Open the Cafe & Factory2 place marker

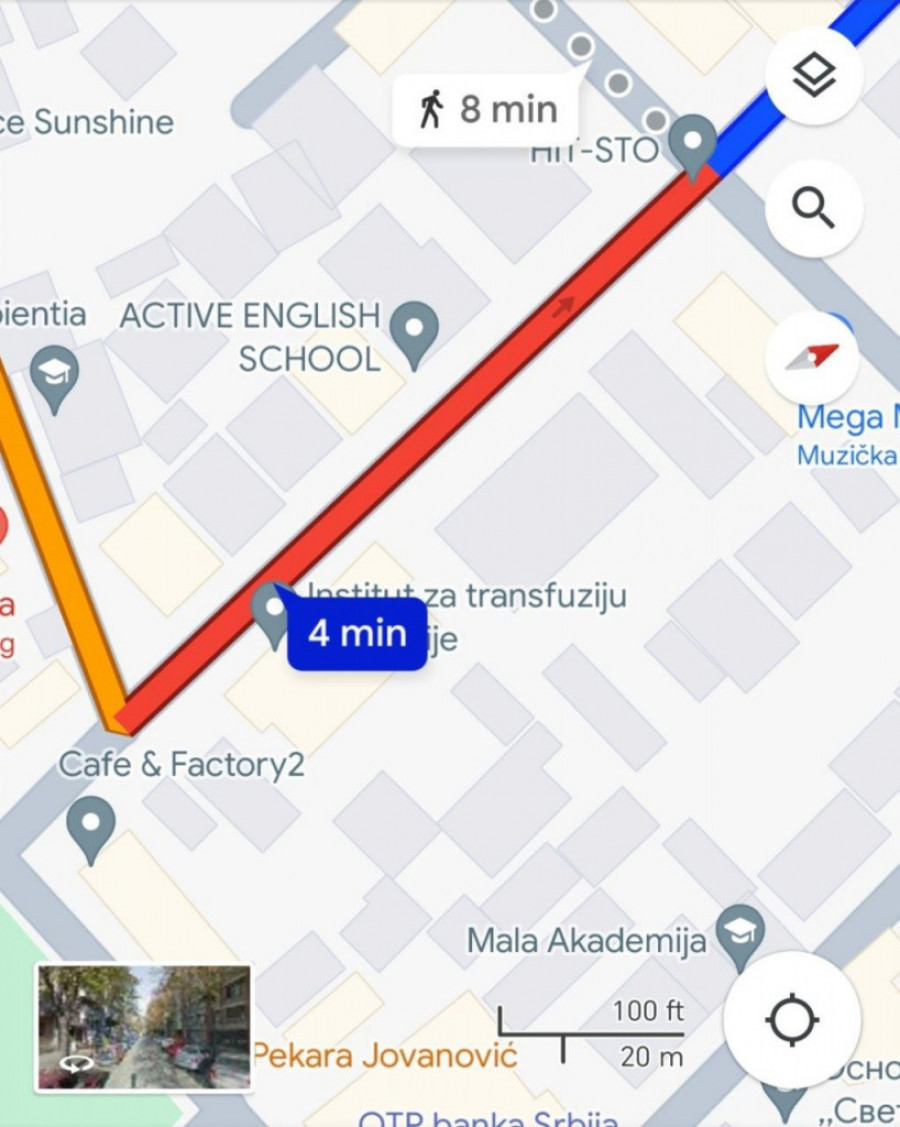(x=91, y=828)
